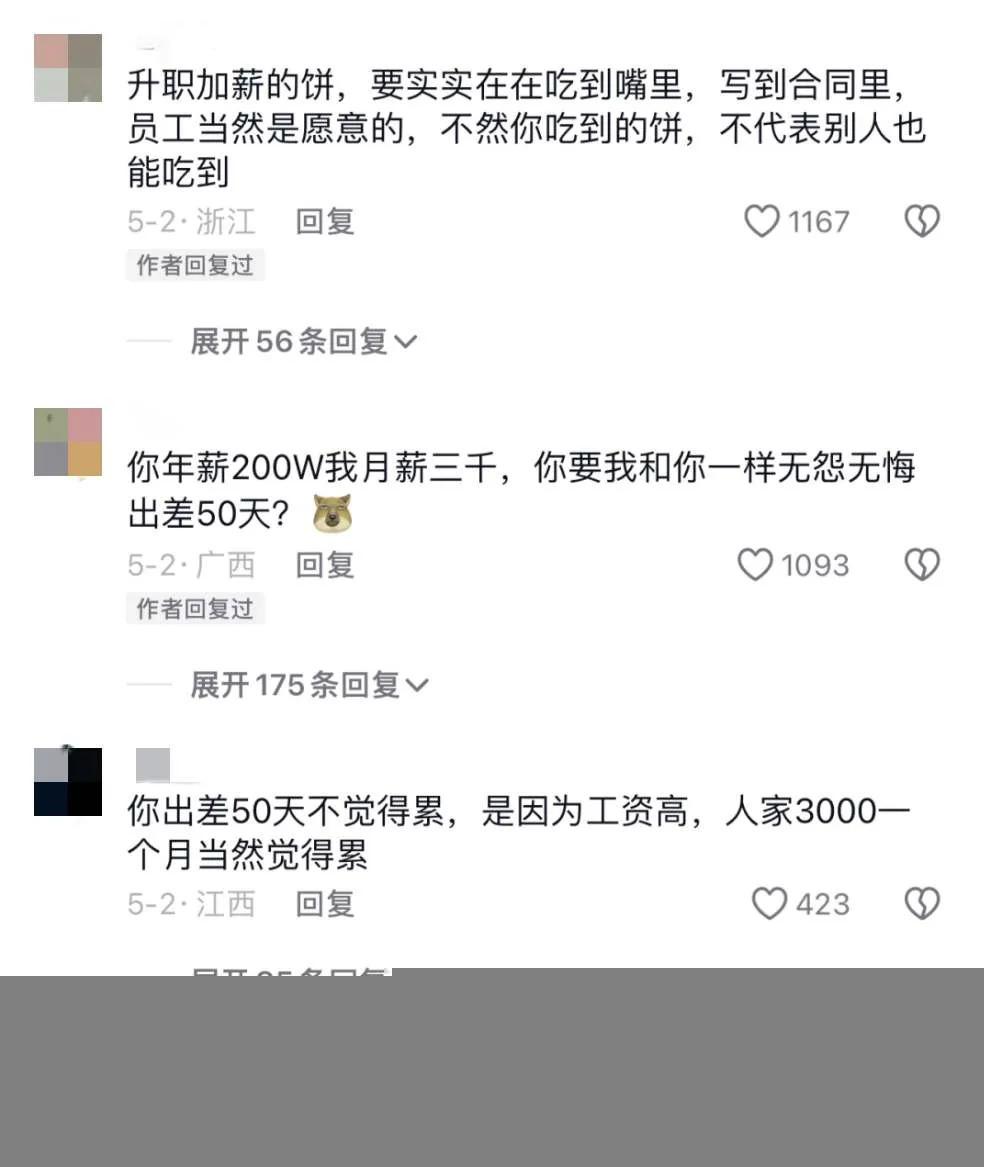Dislike the comment from 江西
984x1167 pixels.
pos(921,904)
